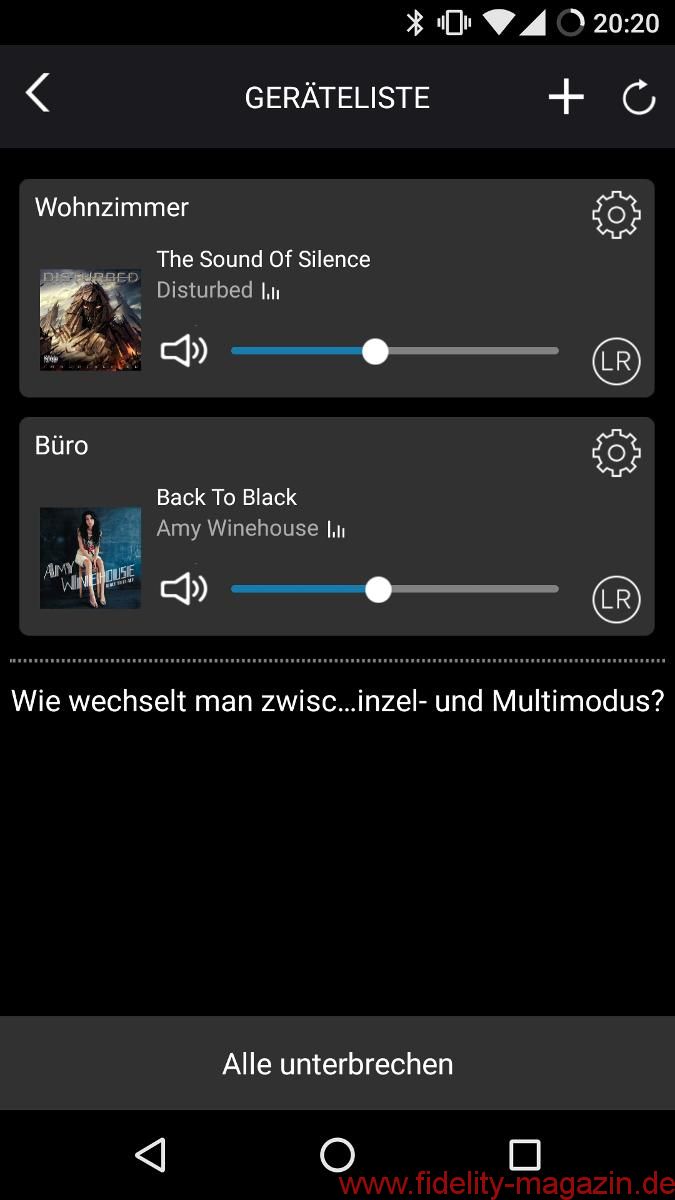Open system recent apps
The width and height of the screenshot is (675, 1200).
524,1155
